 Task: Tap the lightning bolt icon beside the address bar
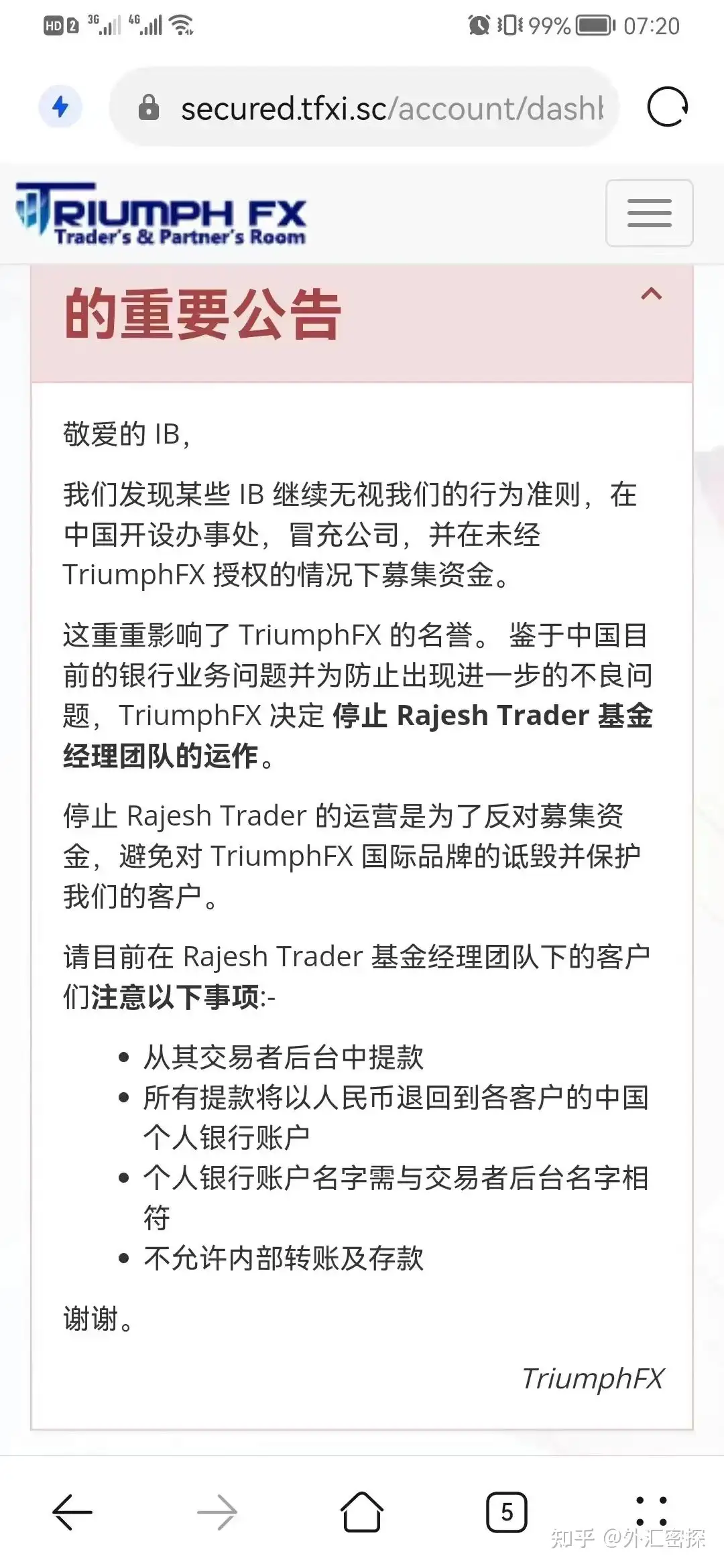point(60,107)
